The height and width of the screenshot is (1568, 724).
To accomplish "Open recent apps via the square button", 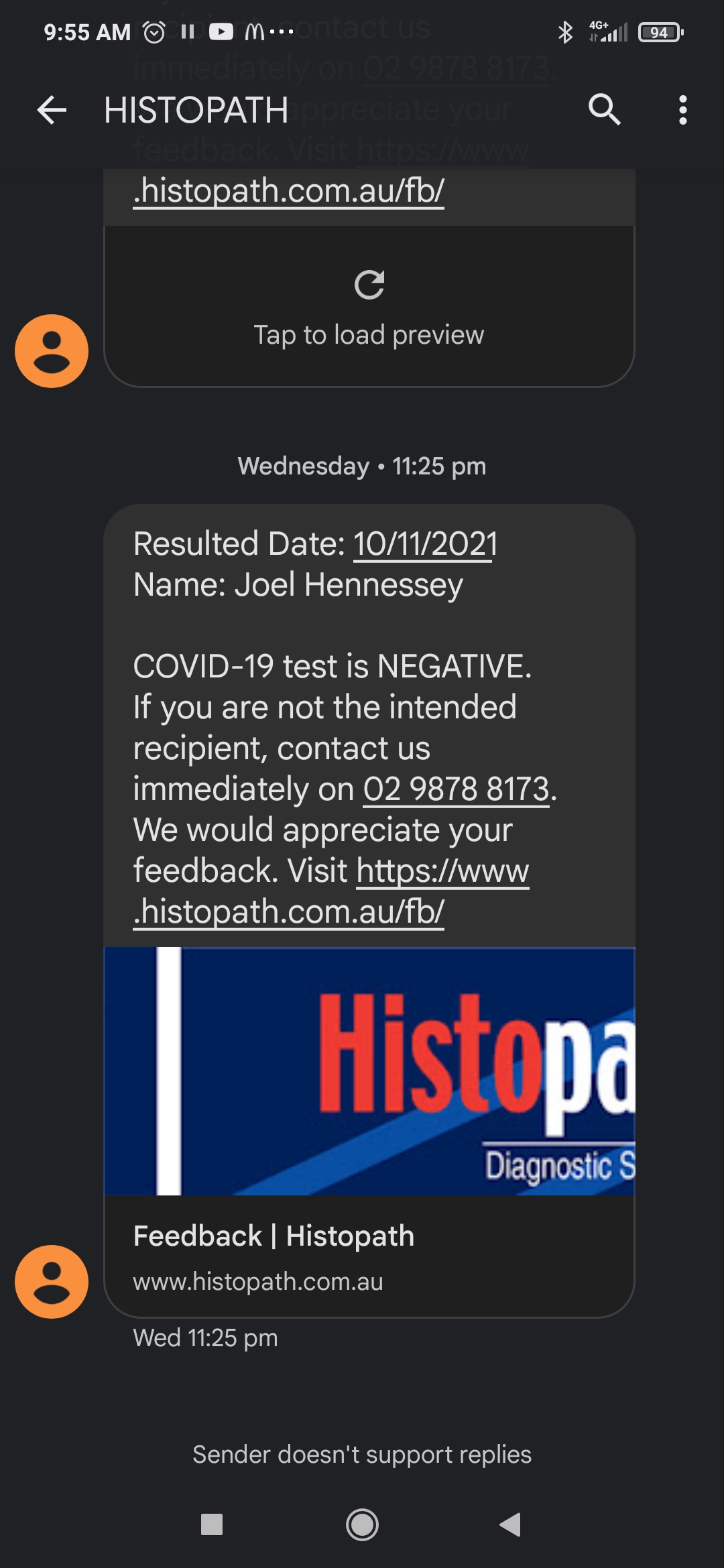I will pos(212,1524).
